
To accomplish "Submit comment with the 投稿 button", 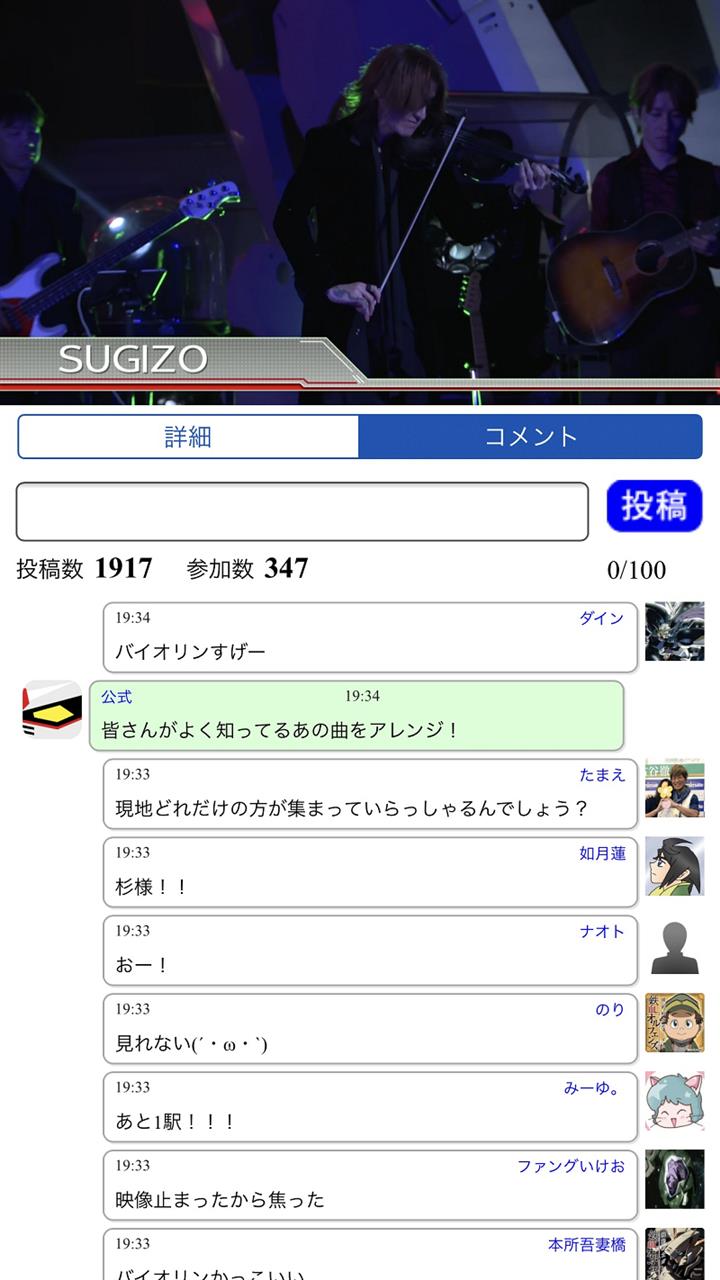I will pos(654,506).
